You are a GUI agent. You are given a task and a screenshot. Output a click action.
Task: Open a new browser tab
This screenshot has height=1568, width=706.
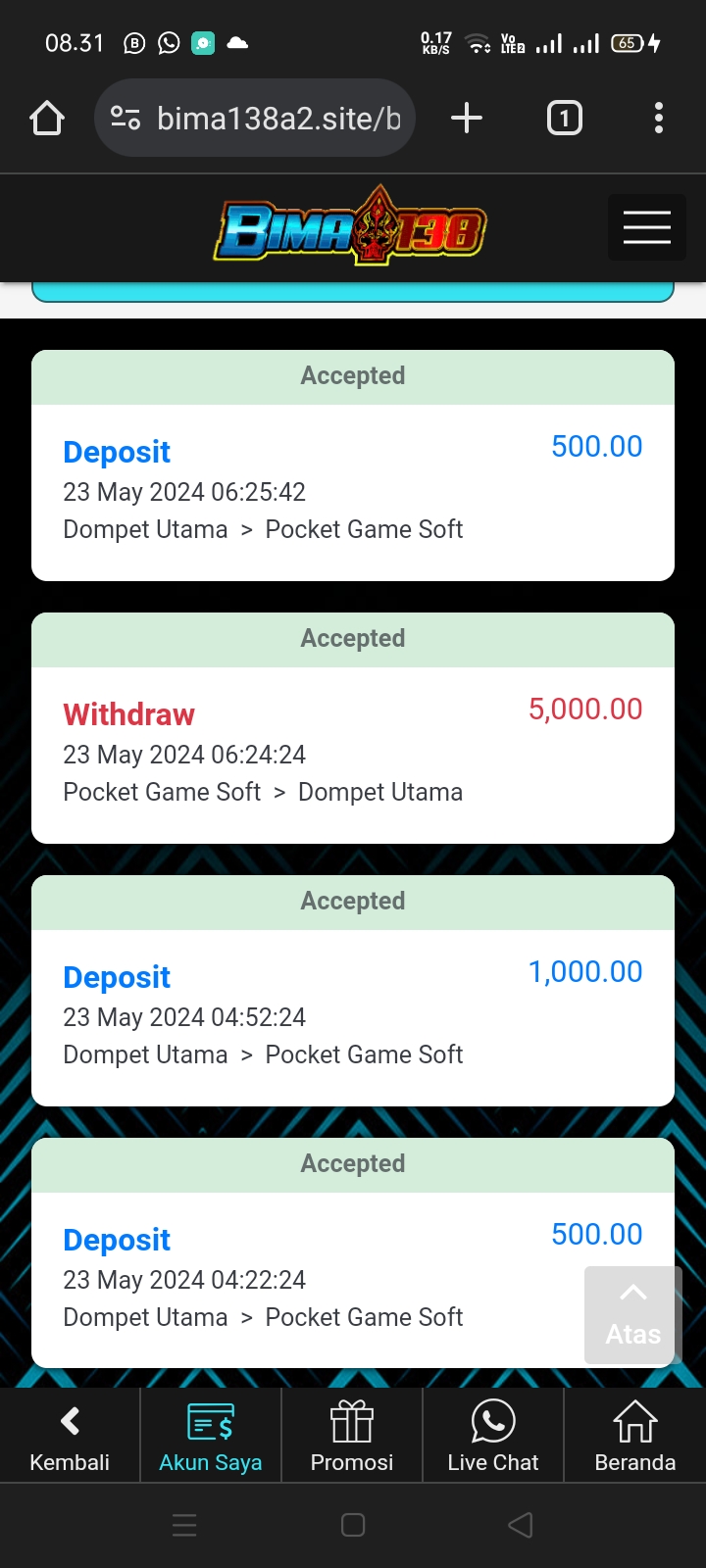pos(467,119)
